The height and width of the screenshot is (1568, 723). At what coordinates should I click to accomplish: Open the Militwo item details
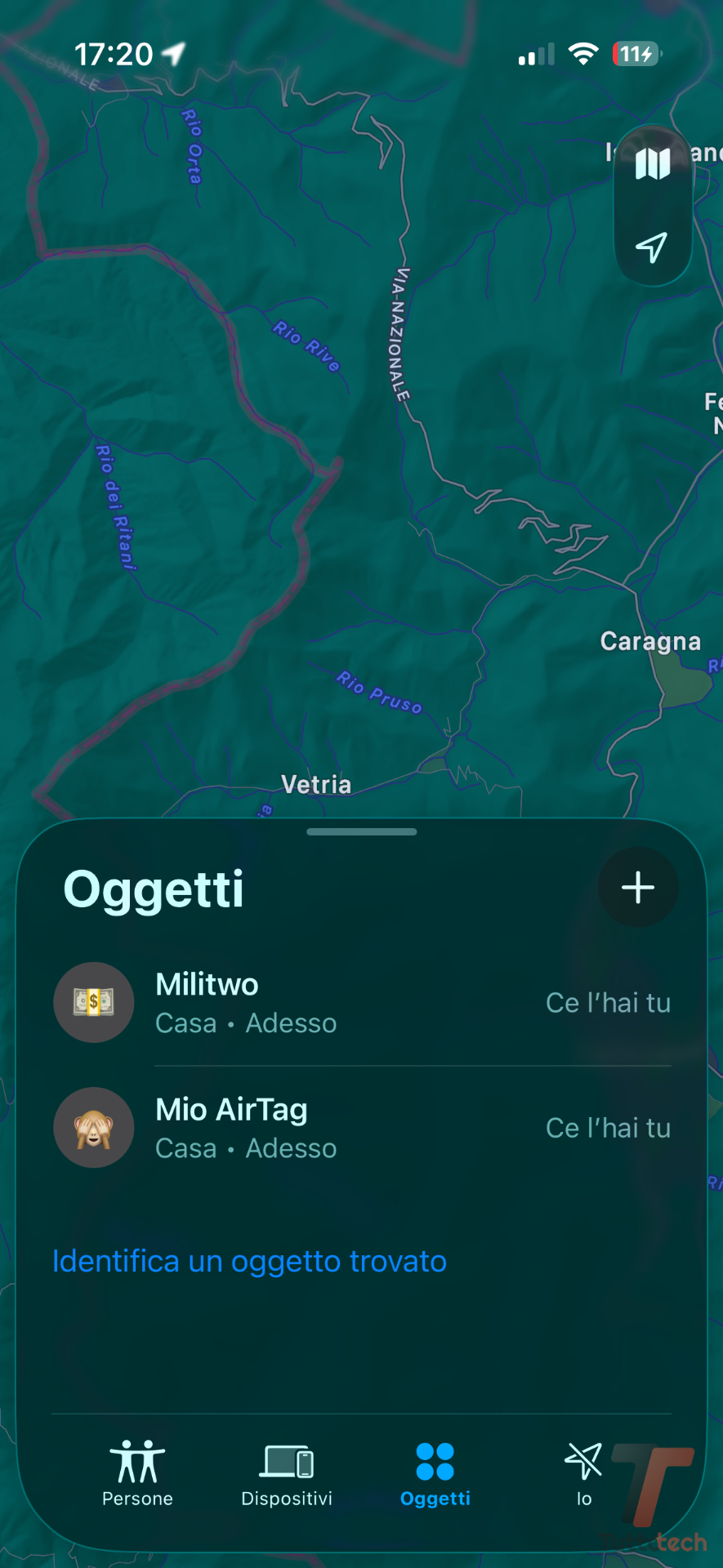(x=362, y=1003)
